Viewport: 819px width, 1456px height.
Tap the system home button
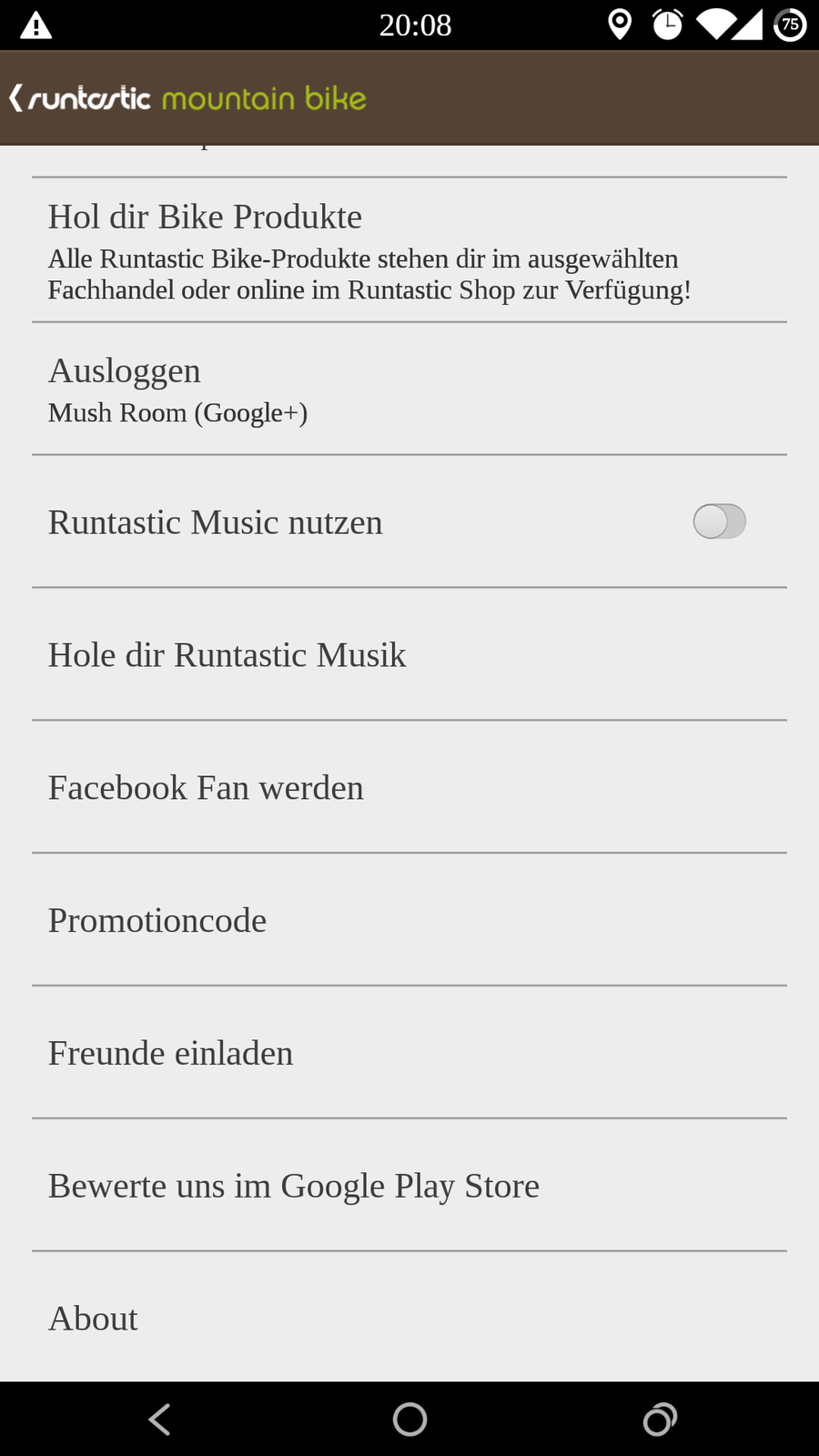tap(409, 1420)
